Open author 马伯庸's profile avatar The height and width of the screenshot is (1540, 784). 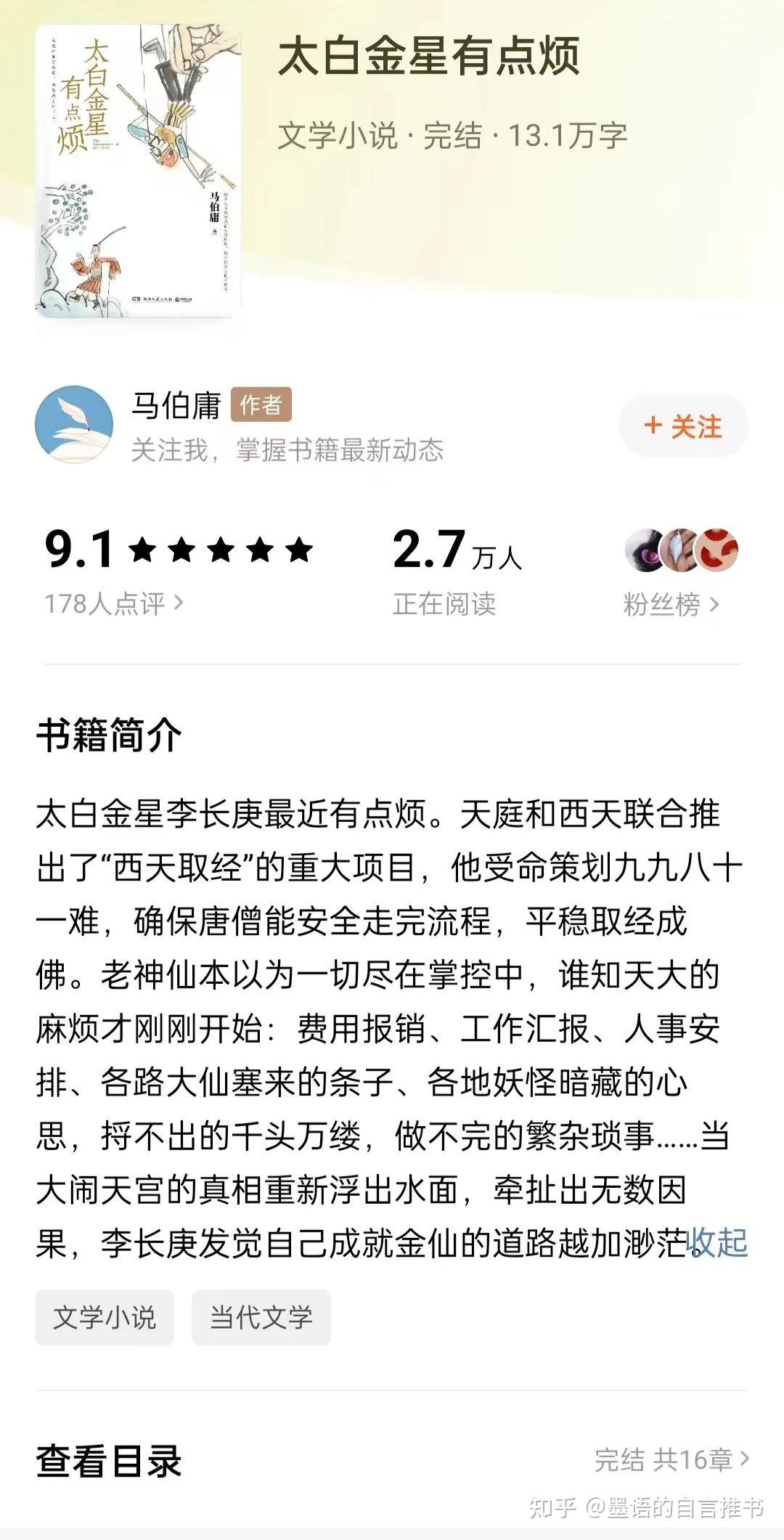tap(74, 425)
